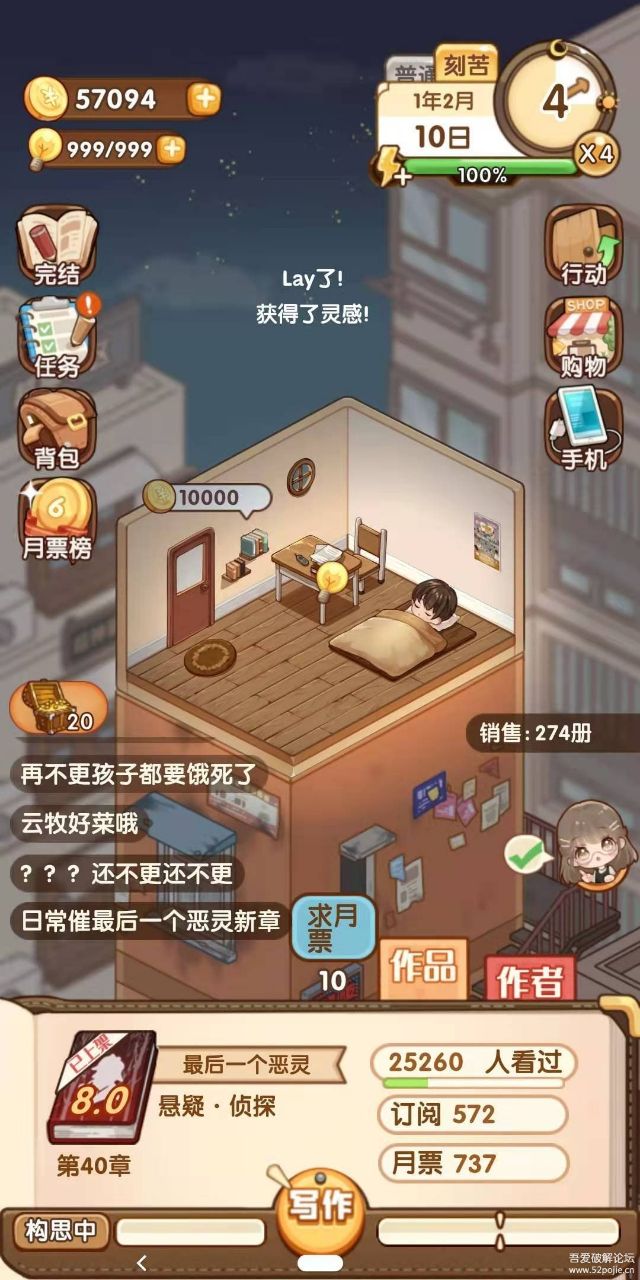
Task: Toggle the X4 game speed
Action: [597, 154]
